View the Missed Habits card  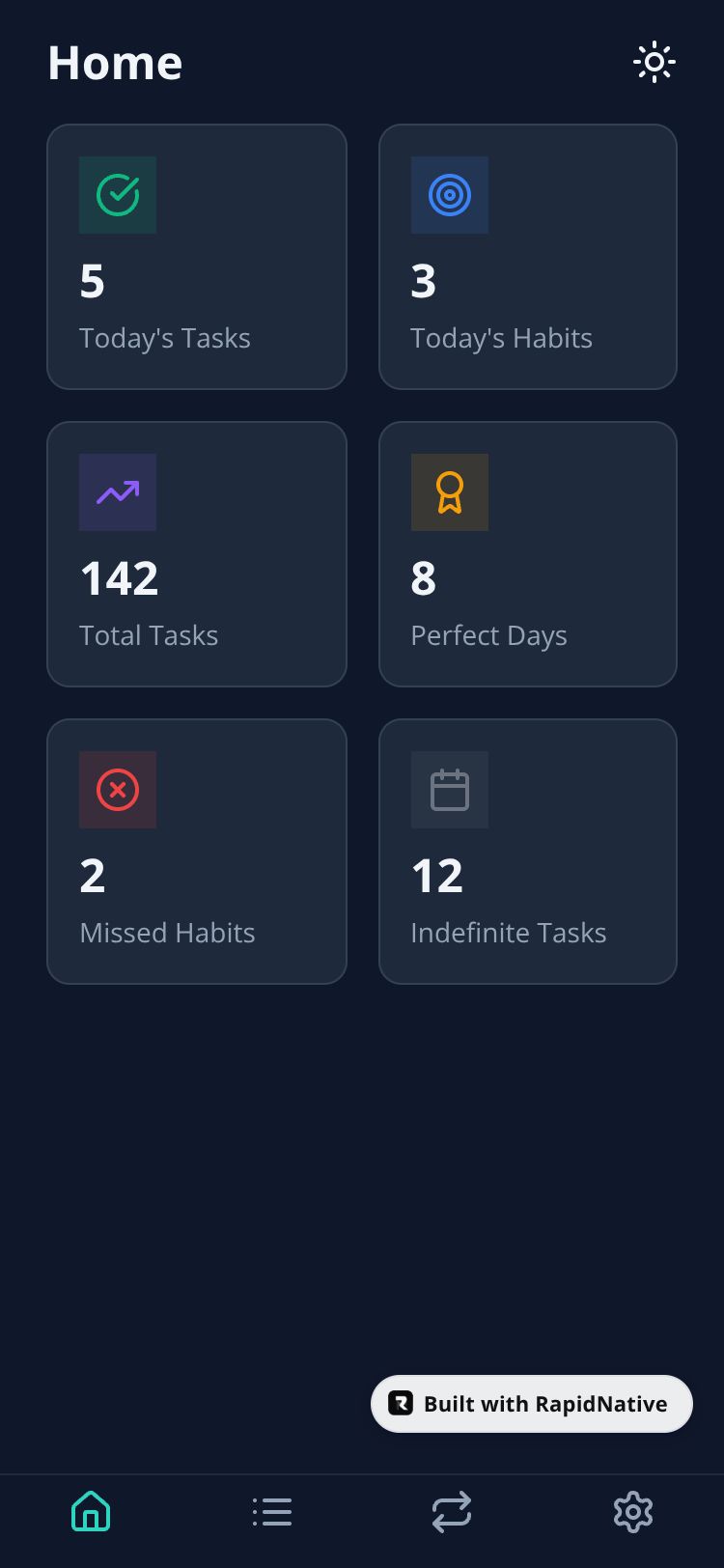pyautogui.click(x=196, y=852)
